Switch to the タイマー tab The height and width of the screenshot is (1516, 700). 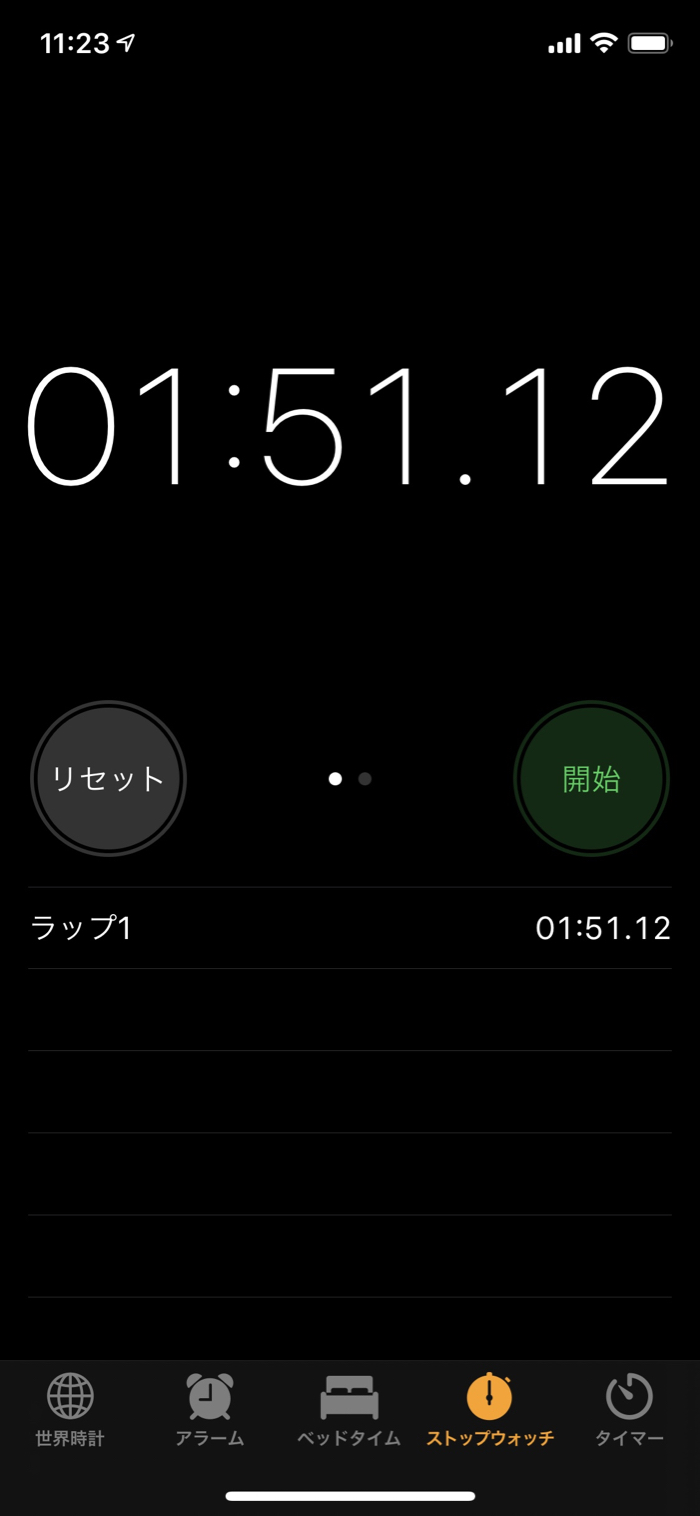[x=629, y=1410]
